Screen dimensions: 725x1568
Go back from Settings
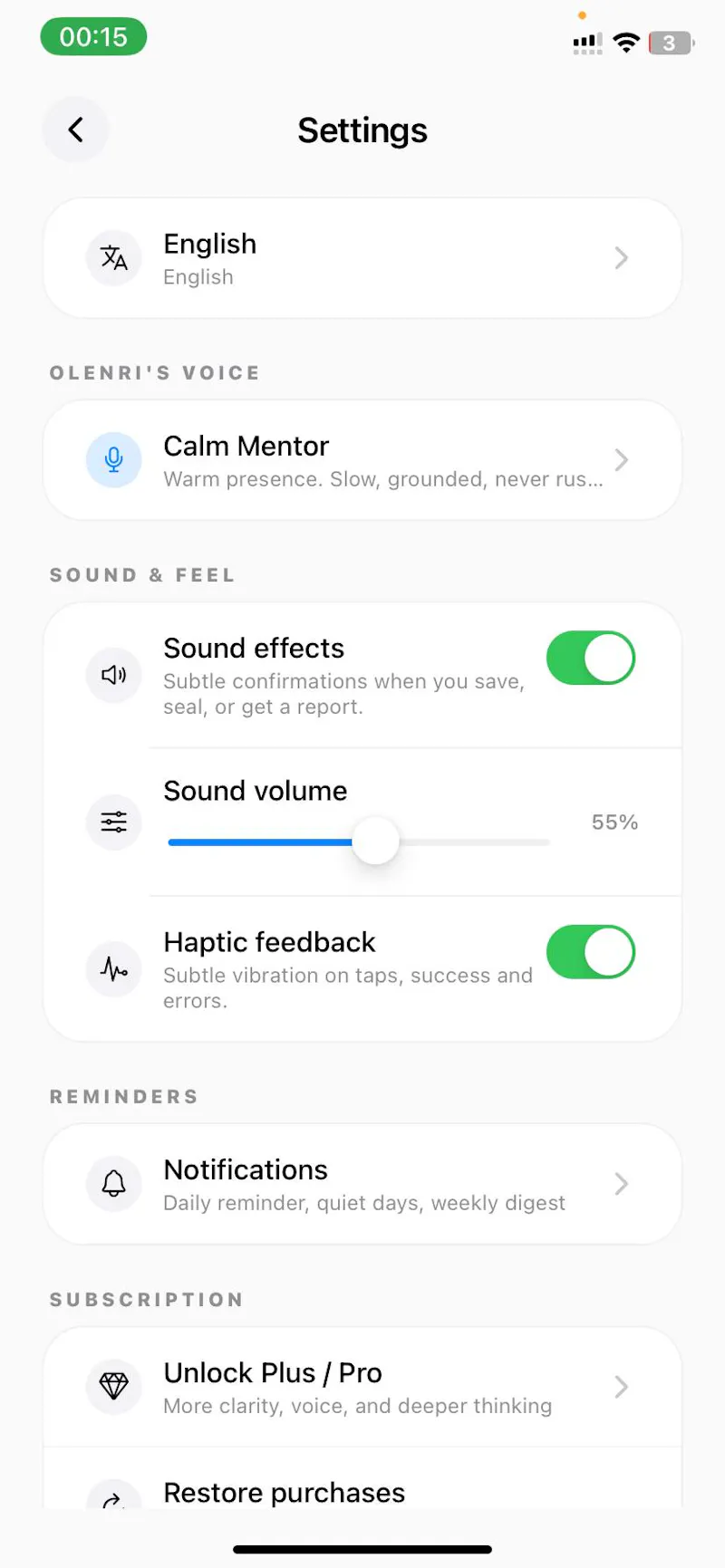(75, 130)
